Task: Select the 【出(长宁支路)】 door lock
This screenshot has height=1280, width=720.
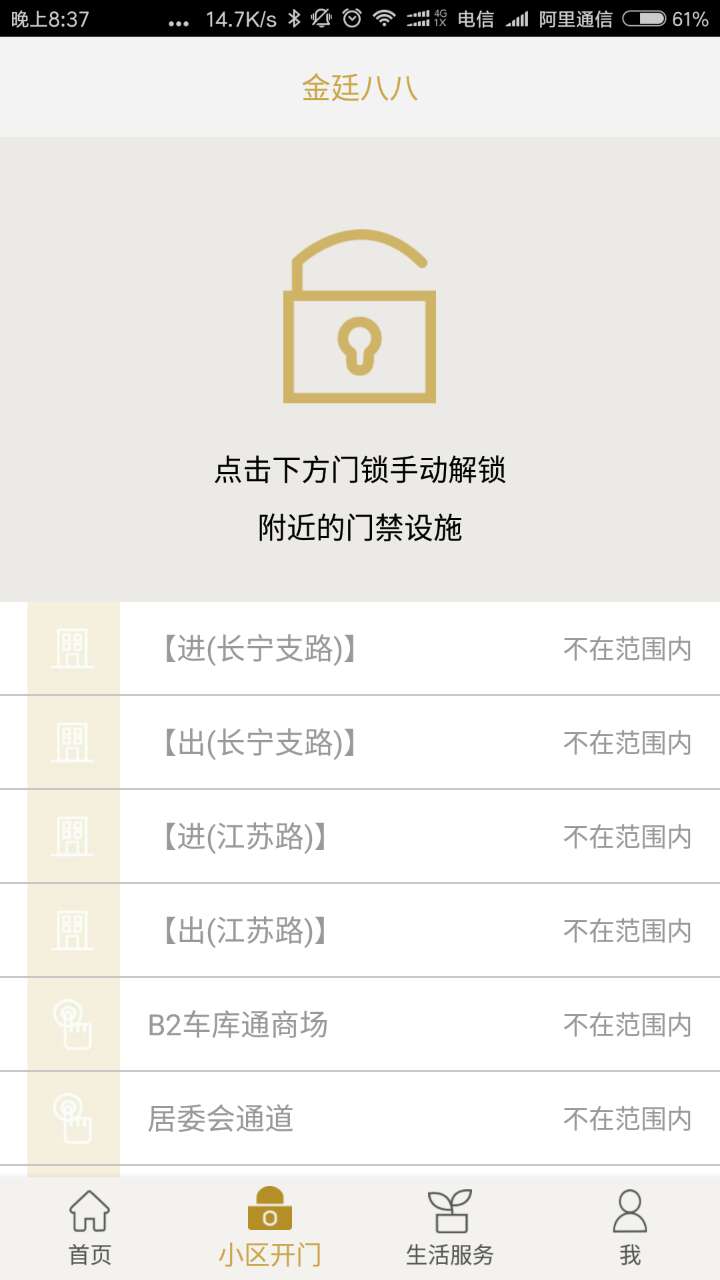Action: point(360,743)
